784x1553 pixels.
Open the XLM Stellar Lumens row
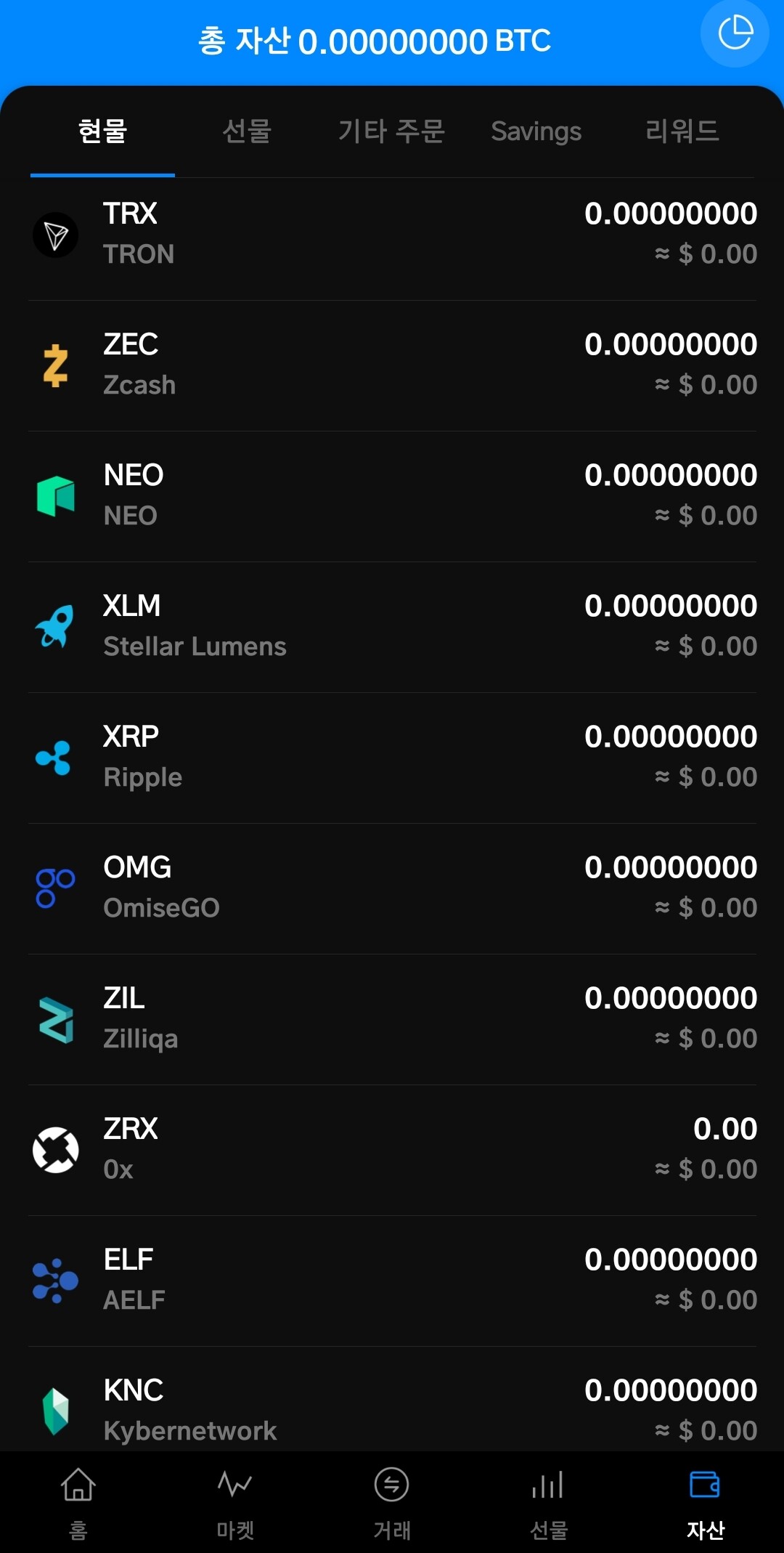392,627
